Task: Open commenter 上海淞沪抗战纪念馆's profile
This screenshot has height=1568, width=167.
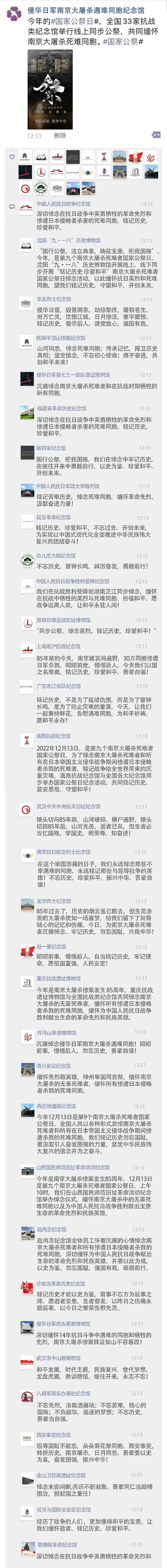Action: [58, 646]
